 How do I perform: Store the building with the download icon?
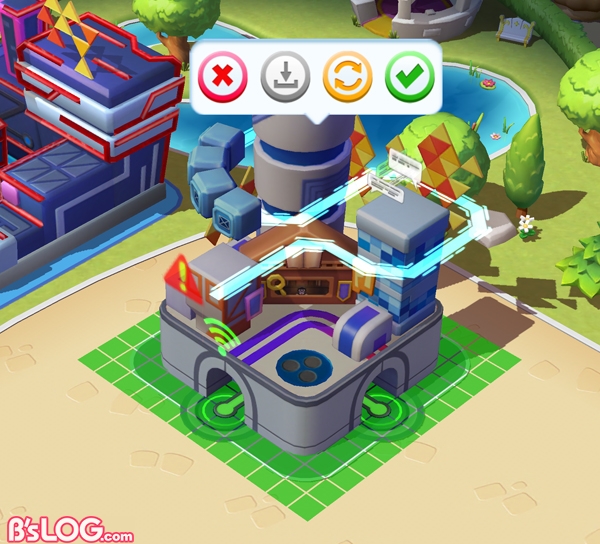(285, 76)
